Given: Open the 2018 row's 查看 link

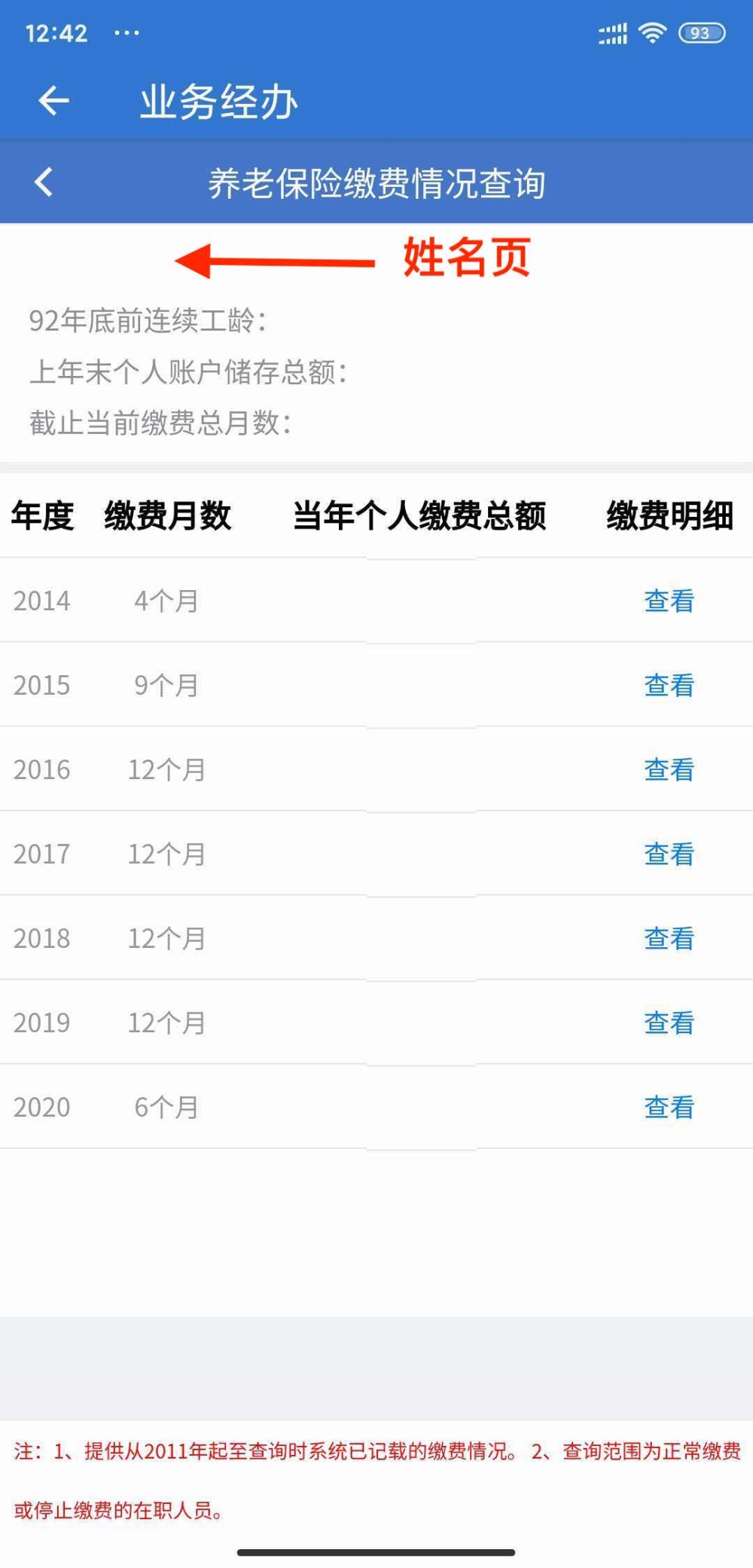Looking at the screenshot, I should point(669,938).
